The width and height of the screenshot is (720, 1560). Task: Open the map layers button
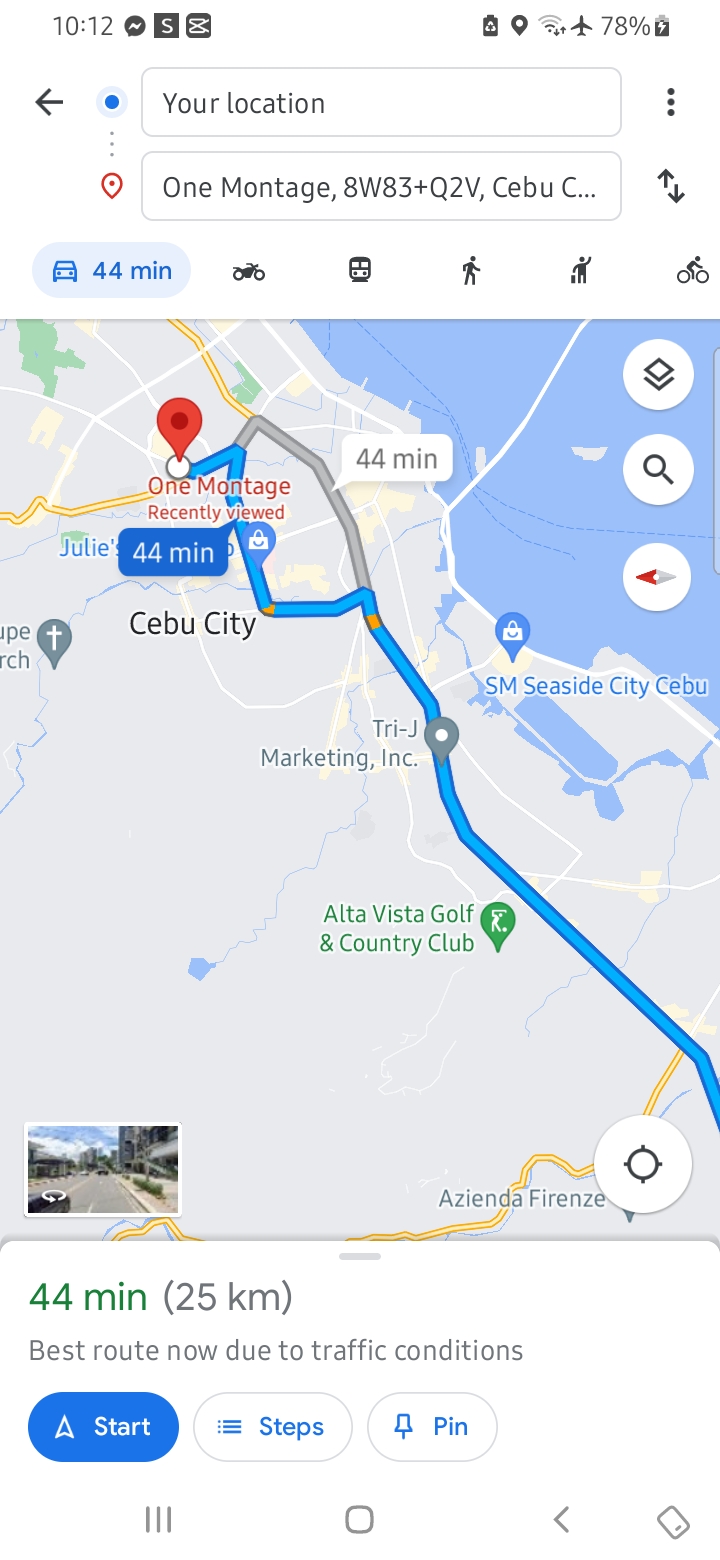657,376
